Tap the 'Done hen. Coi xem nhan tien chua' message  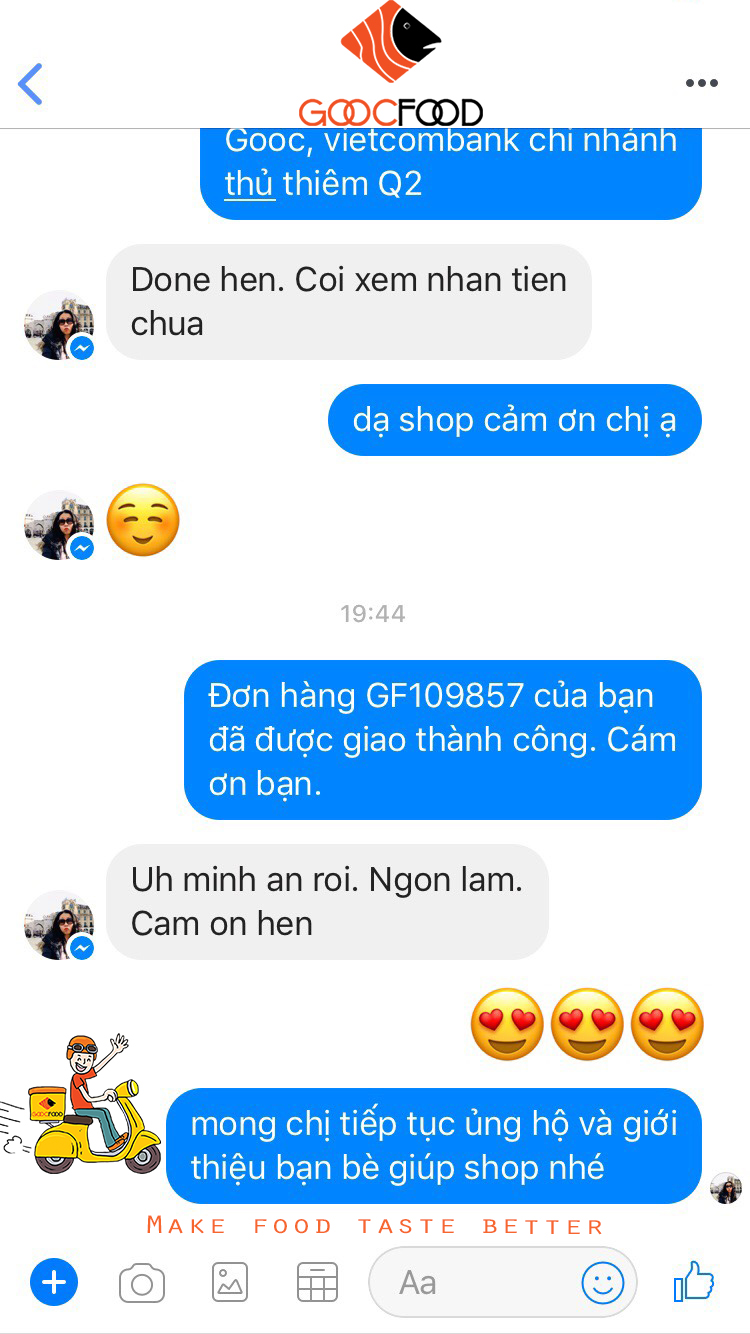pyautogui.click(x=348, y=301)
